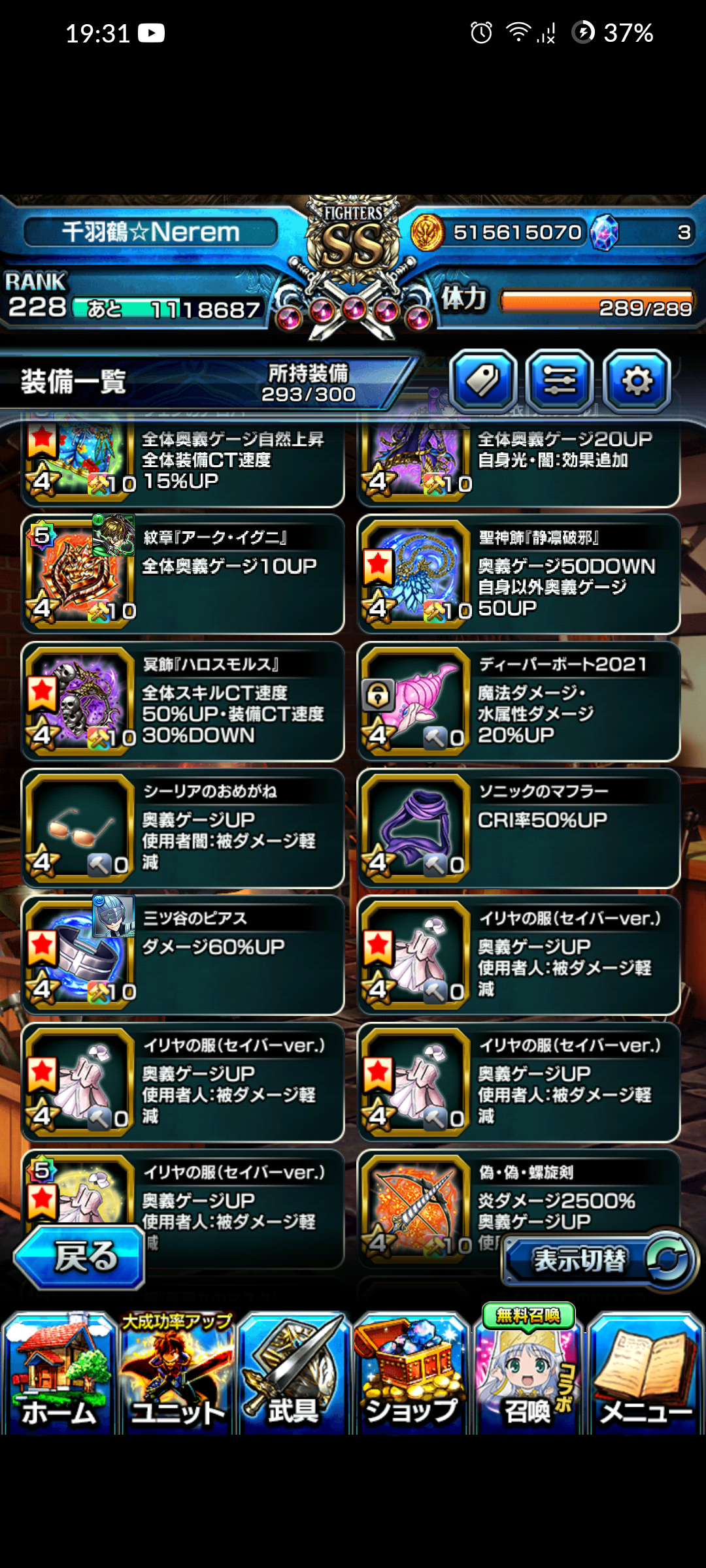Open the sort and filter sliders button
Viewport: 706px width, 1568px height.
click(x=560, y=381)
